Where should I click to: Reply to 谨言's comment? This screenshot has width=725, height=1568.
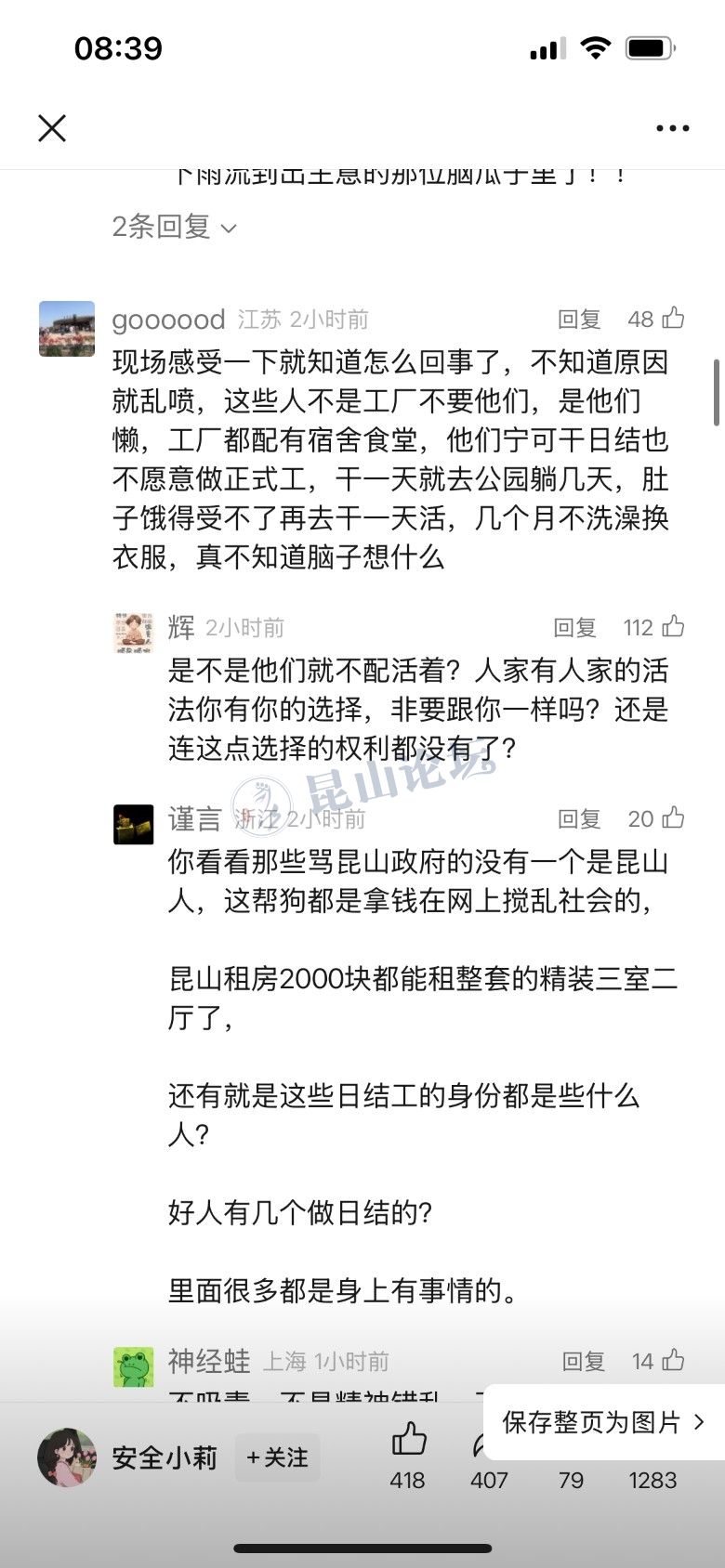[x=579, y=818]
